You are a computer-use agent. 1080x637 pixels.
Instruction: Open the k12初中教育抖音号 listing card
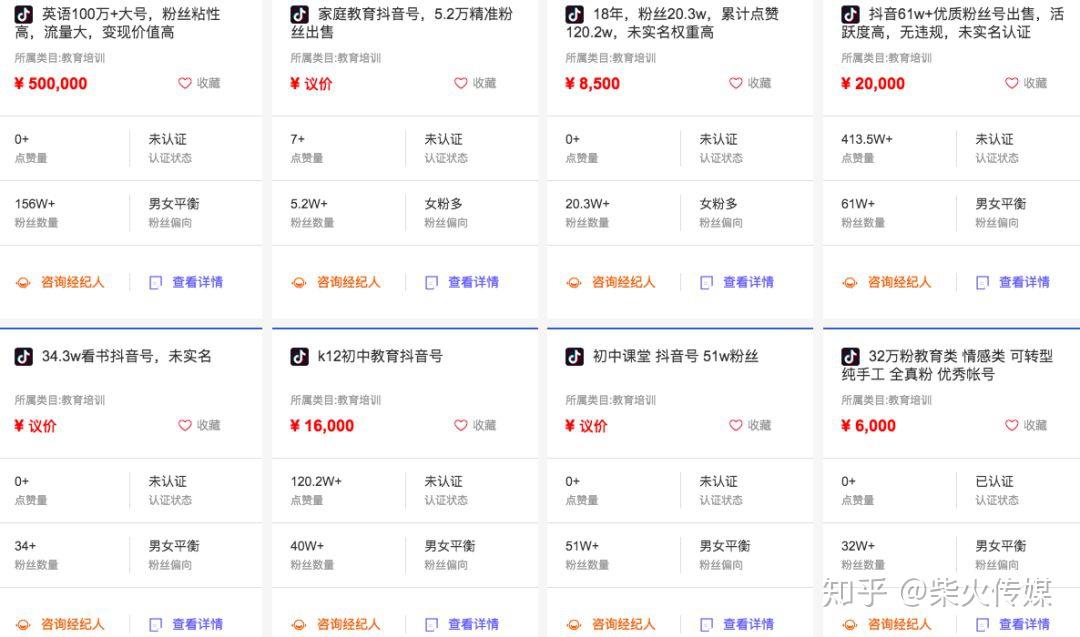point(380,356)
